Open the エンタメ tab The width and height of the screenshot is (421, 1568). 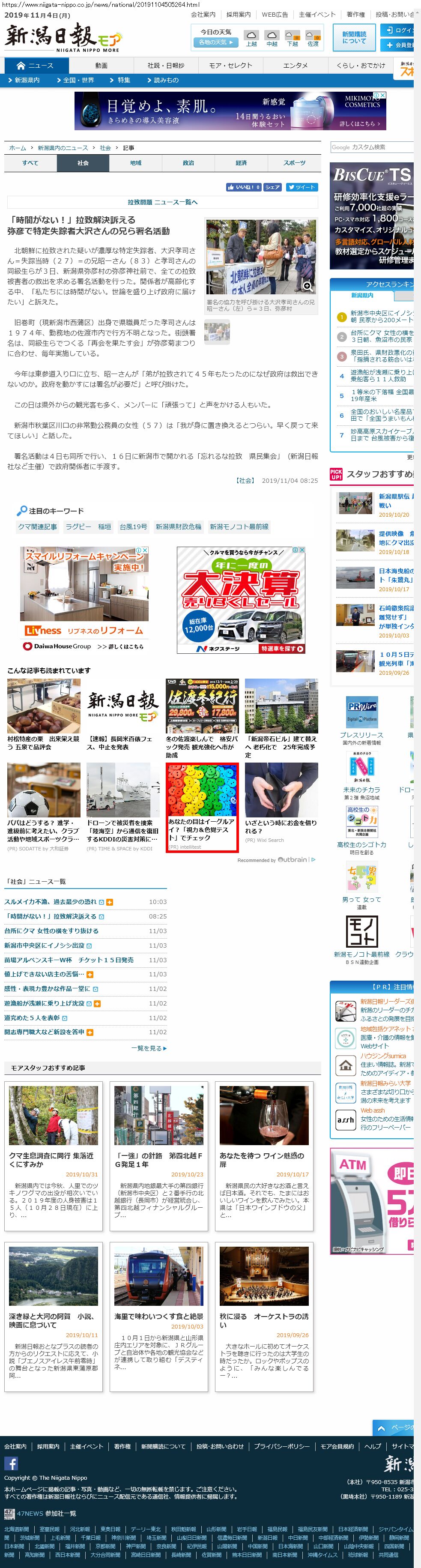tap(295, 66)
